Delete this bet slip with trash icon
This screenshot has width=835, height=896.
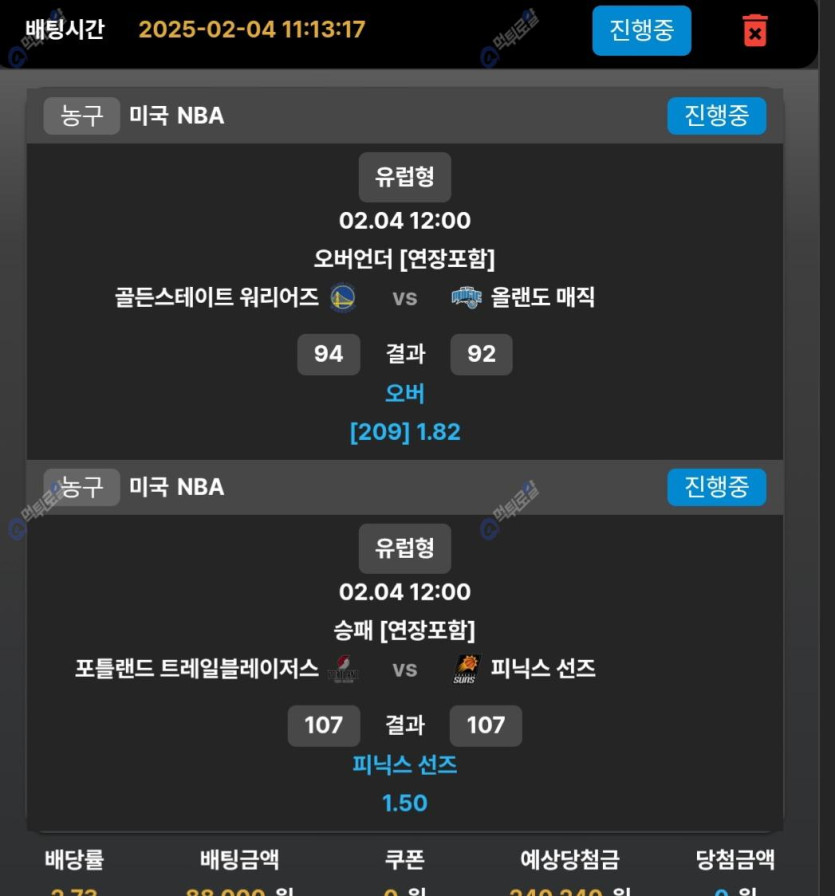click(x=755, y=30)
